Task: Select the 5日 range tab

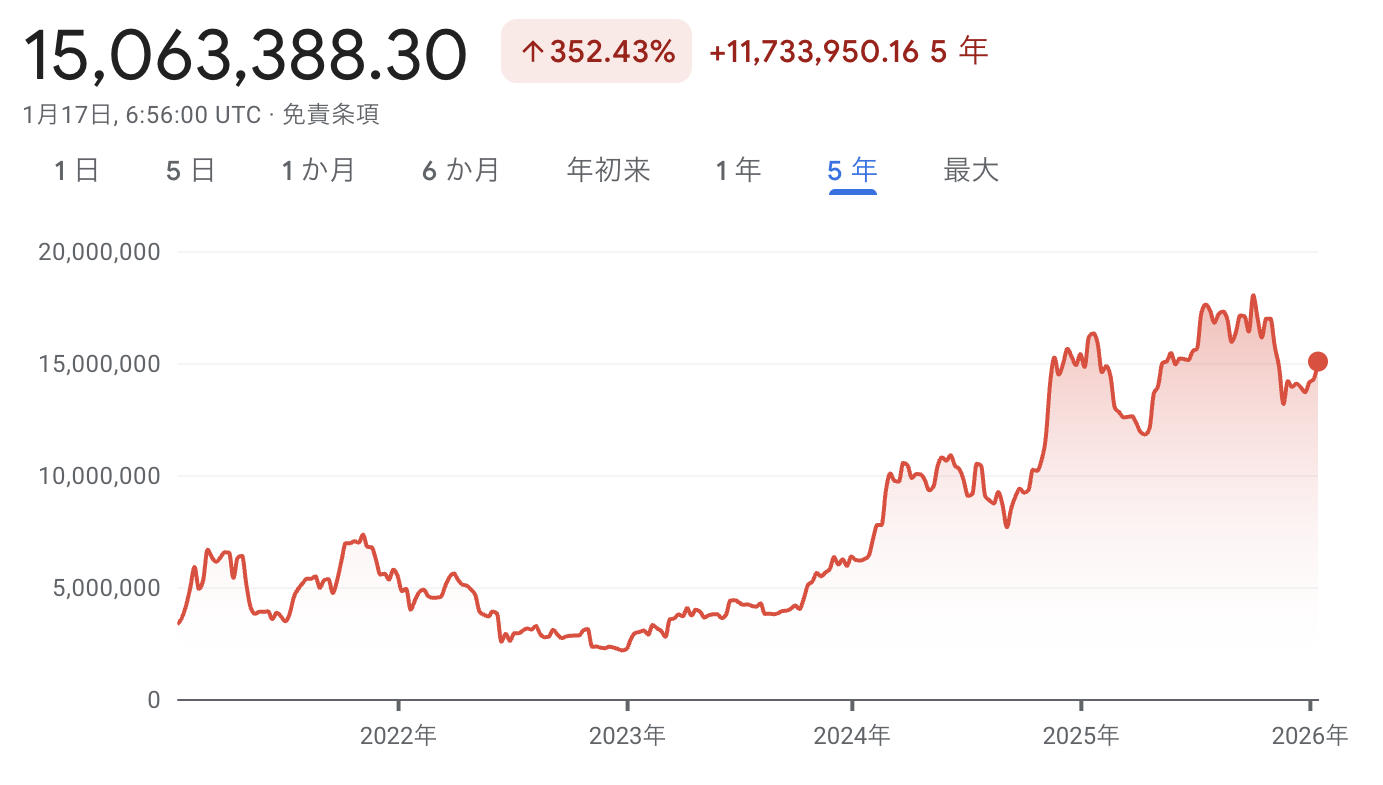Action: pyautogui.click(x=190, y=170)
